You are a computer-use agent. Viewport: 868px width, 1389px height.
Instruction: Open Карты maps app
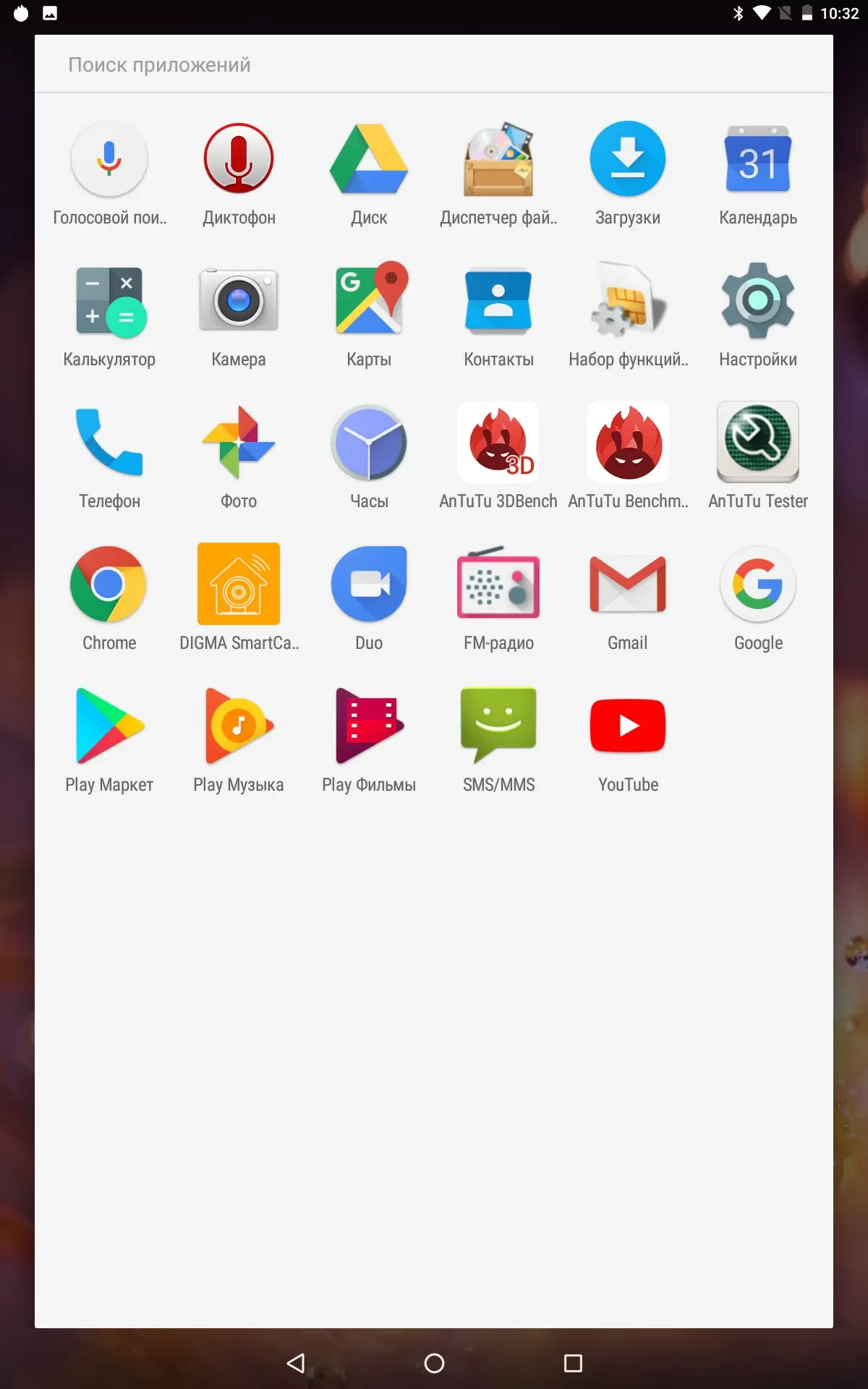tap(369, 301)
